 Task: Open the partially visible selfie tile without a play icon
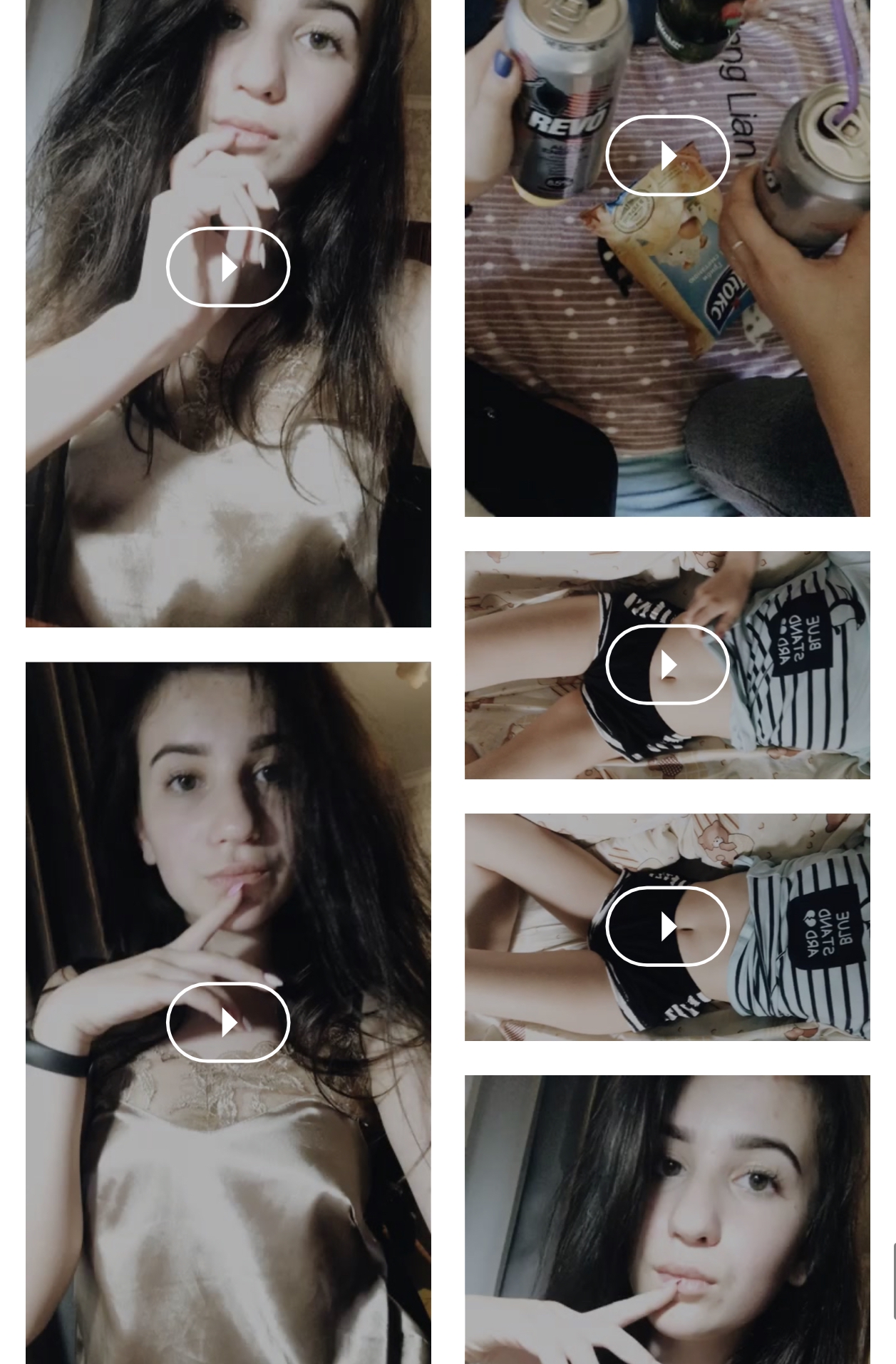667,1219
